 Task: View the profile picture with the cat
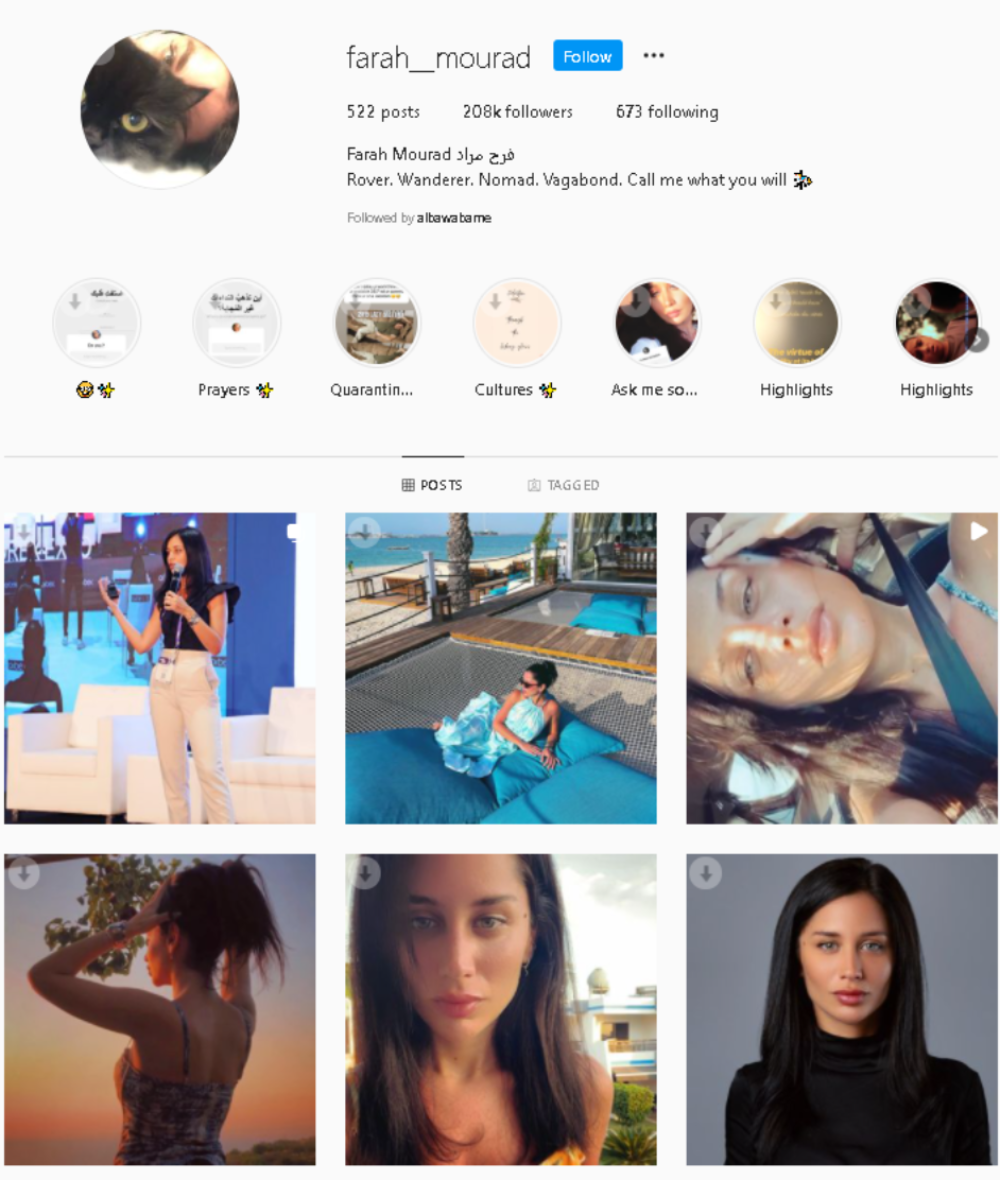[x=160, y=109]
